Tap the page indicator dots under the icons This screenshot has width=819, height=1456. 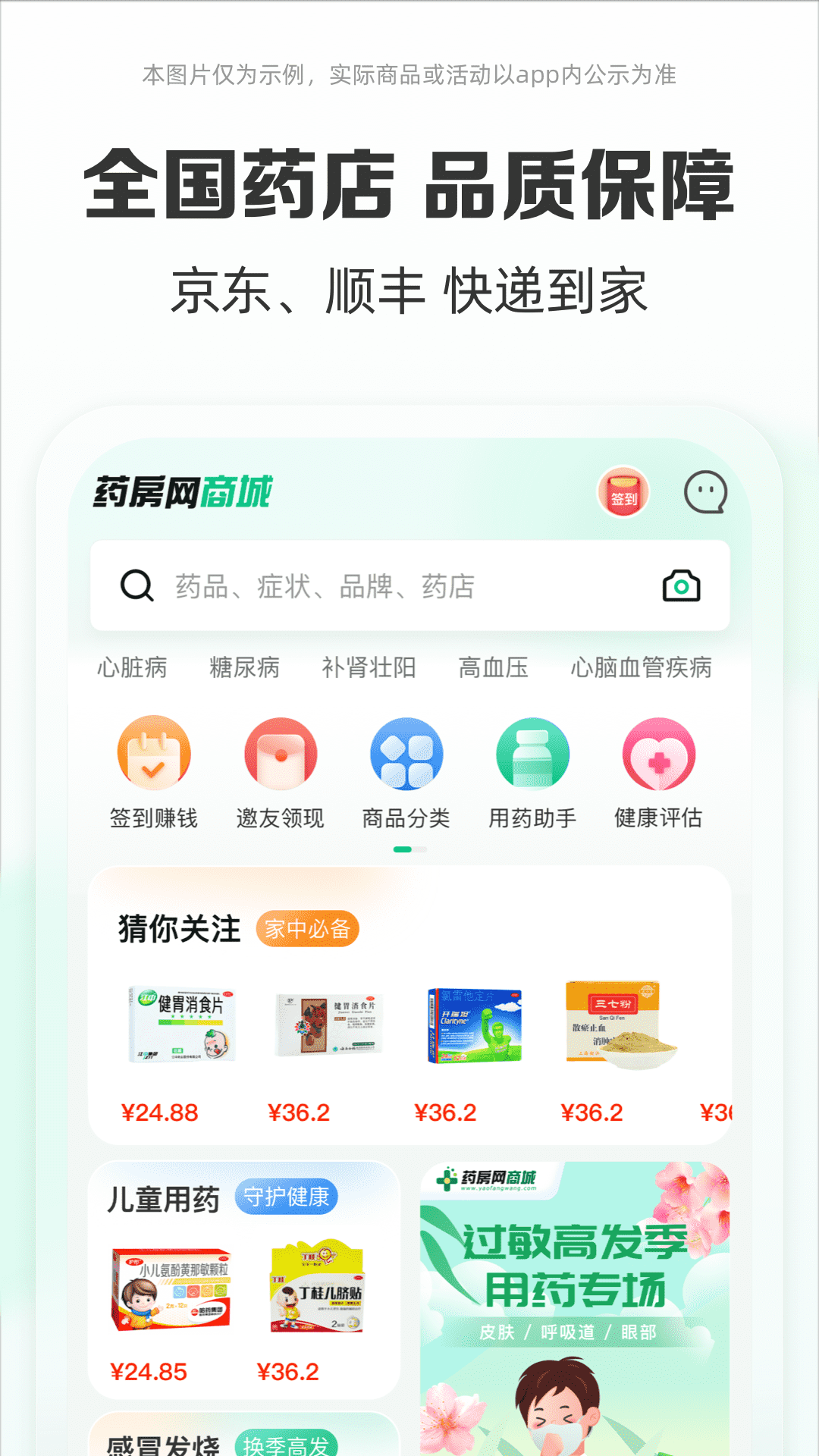coord(409,850)
